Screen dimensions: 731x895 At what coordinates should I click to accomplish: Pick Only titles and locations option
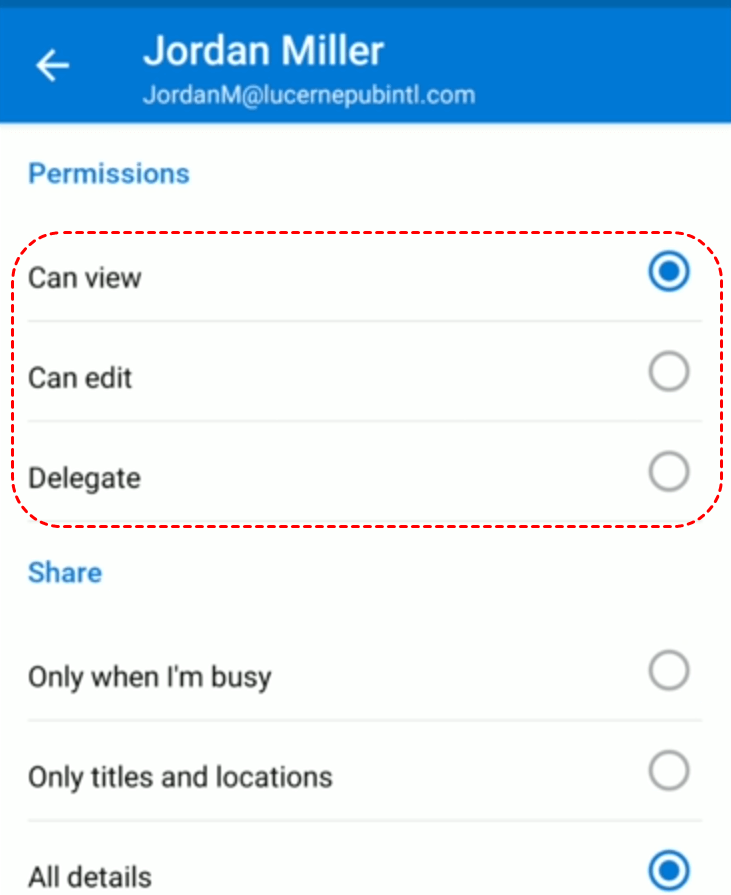(668, 771)
